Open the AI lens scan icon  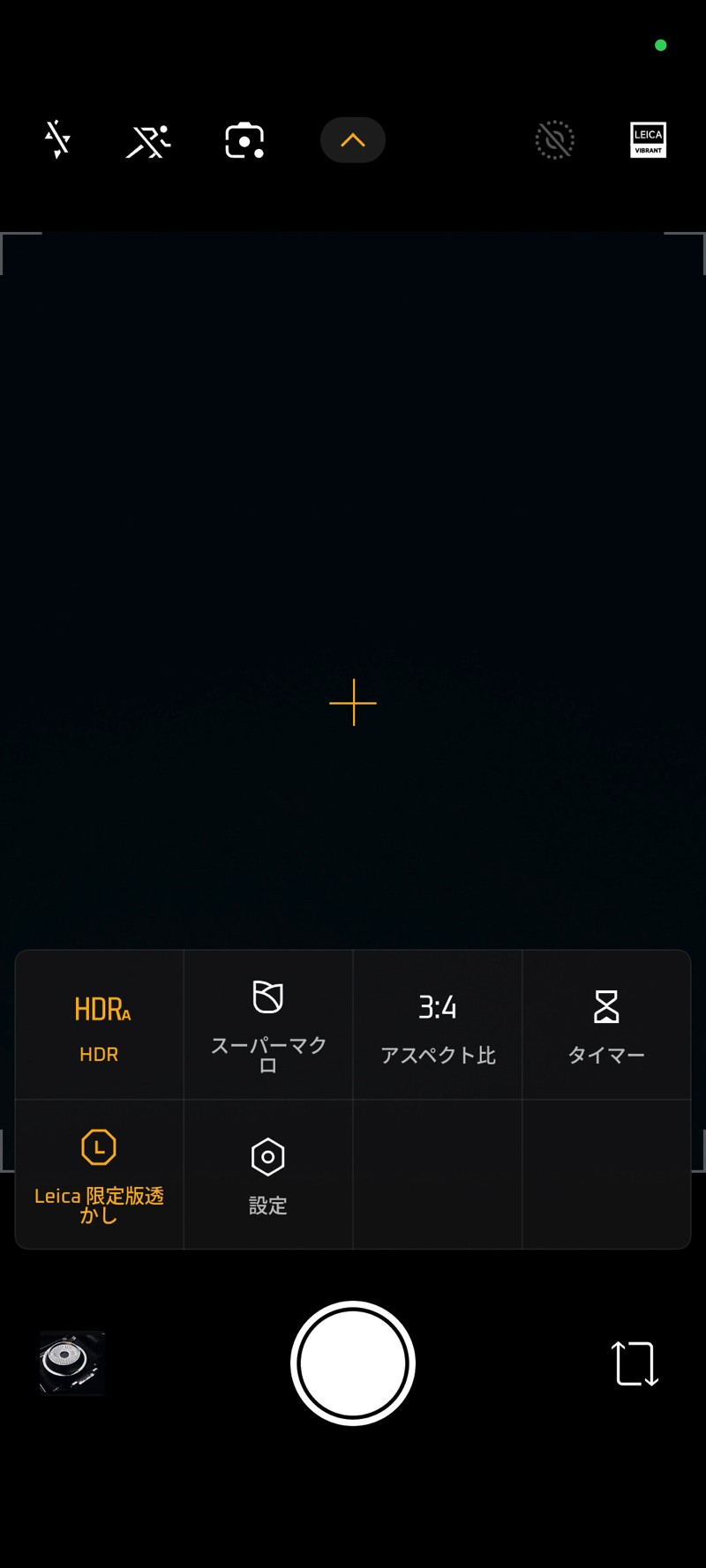[x=244, y=141]
